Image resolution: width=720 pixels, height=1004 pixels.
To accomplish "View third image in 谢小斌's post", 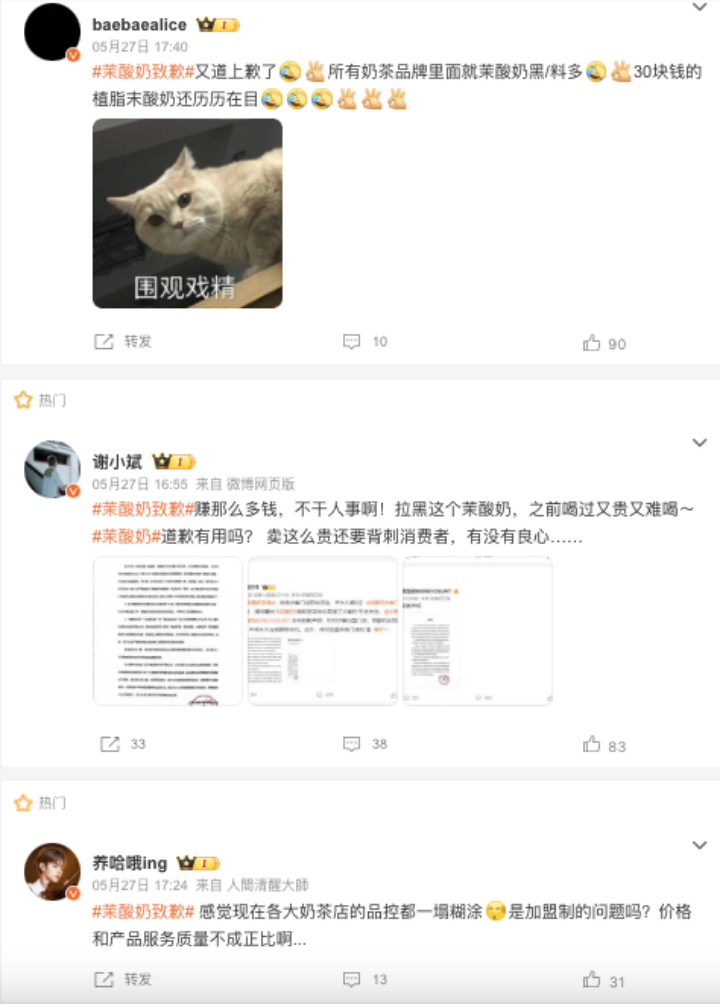I will (x=476, y=631).
